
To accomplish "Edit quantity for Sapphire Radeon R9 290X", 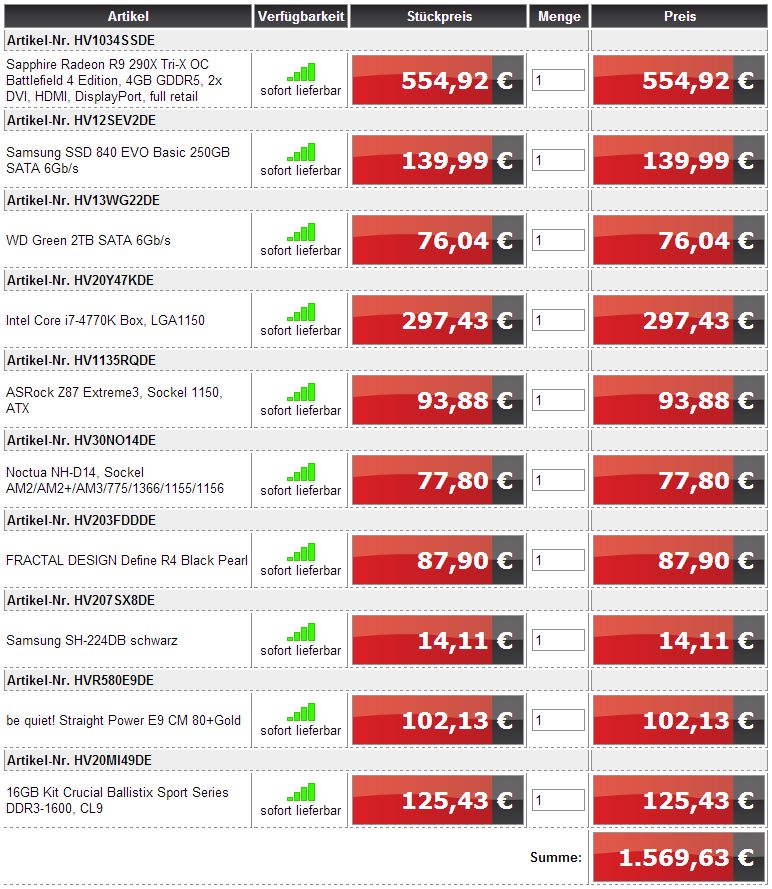I will pyautogui.click(x=558, y=80).
